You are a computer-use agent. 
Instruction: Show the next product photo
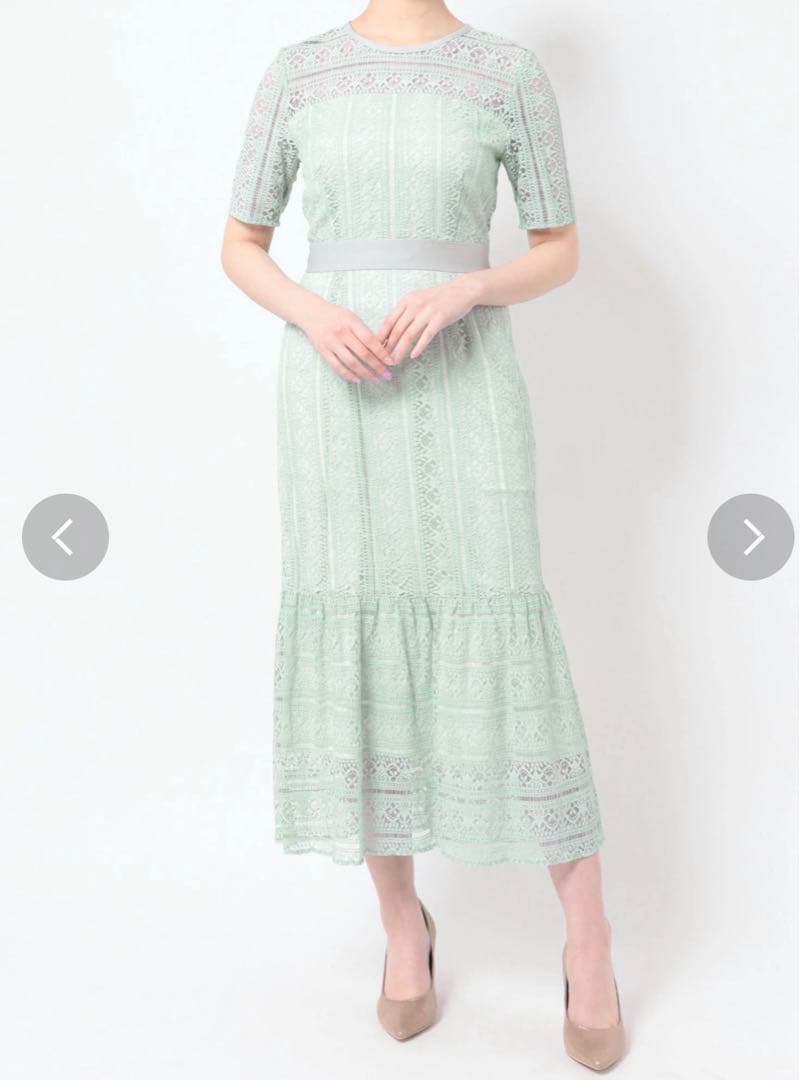point(750,537)
